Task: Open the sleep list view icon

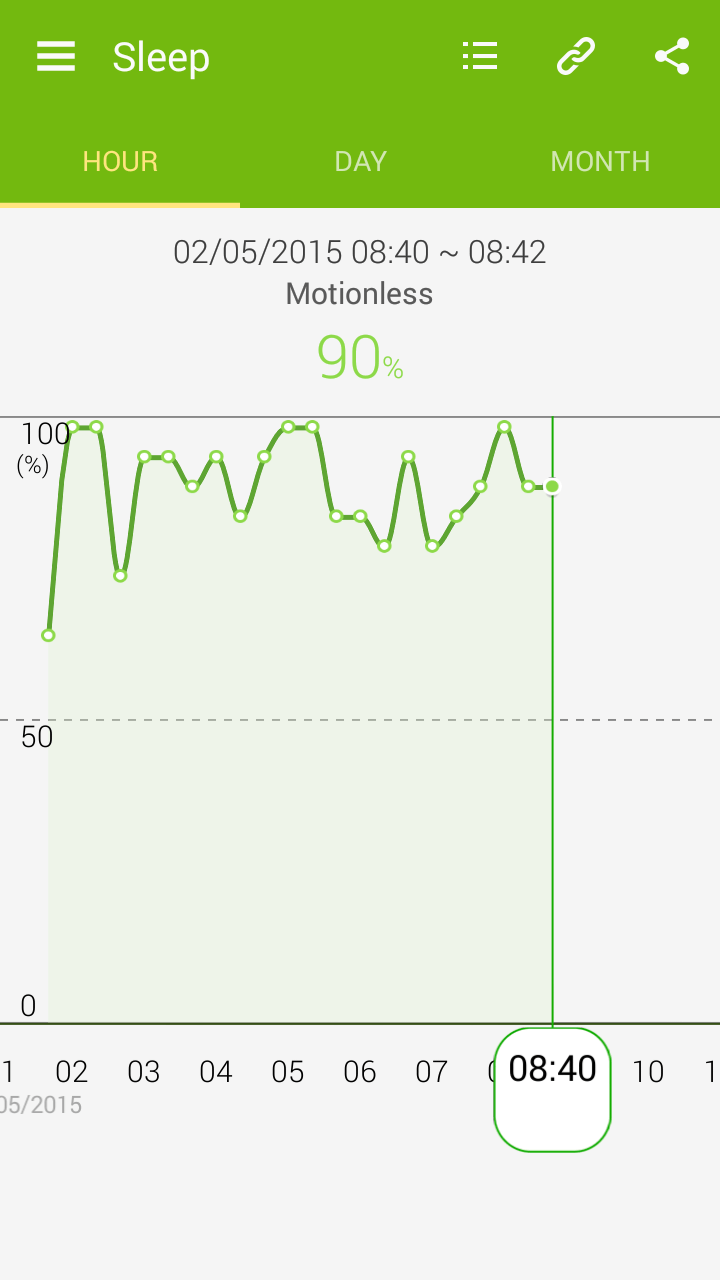Action: point(480,57)
